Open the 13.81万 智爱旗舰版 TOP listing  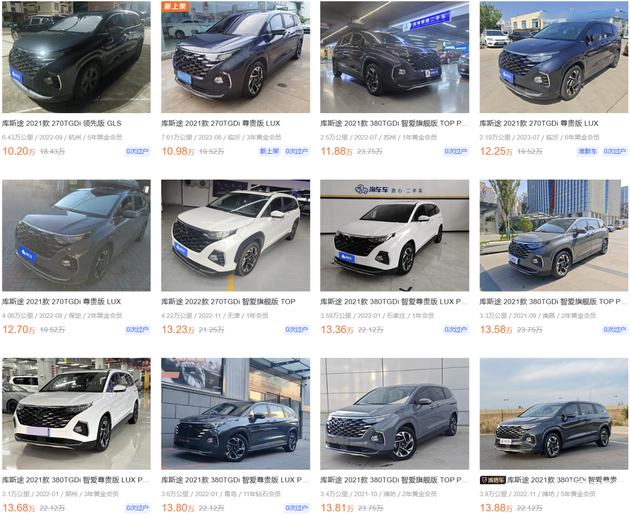[394, 413]
